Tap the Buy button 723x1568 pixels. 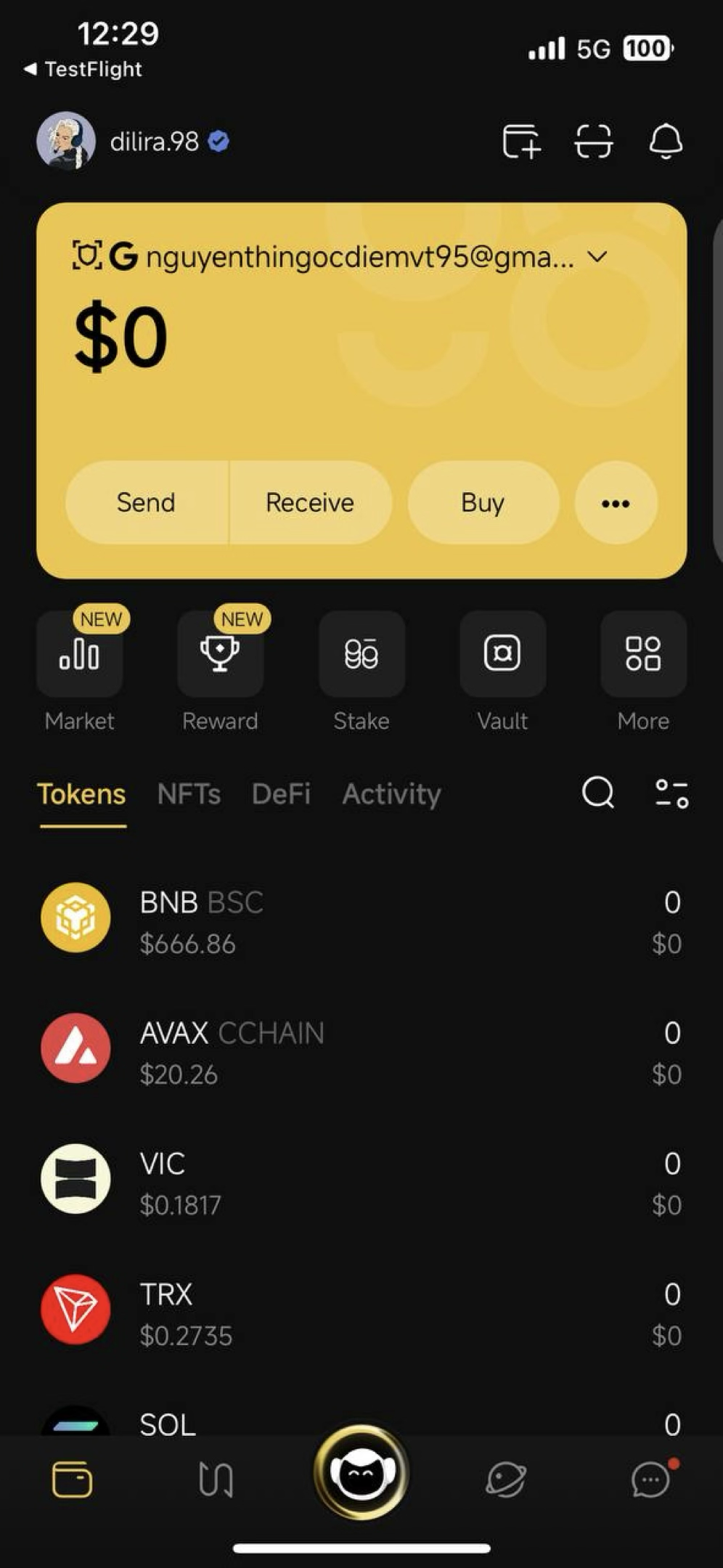click(x=483, y=502)
